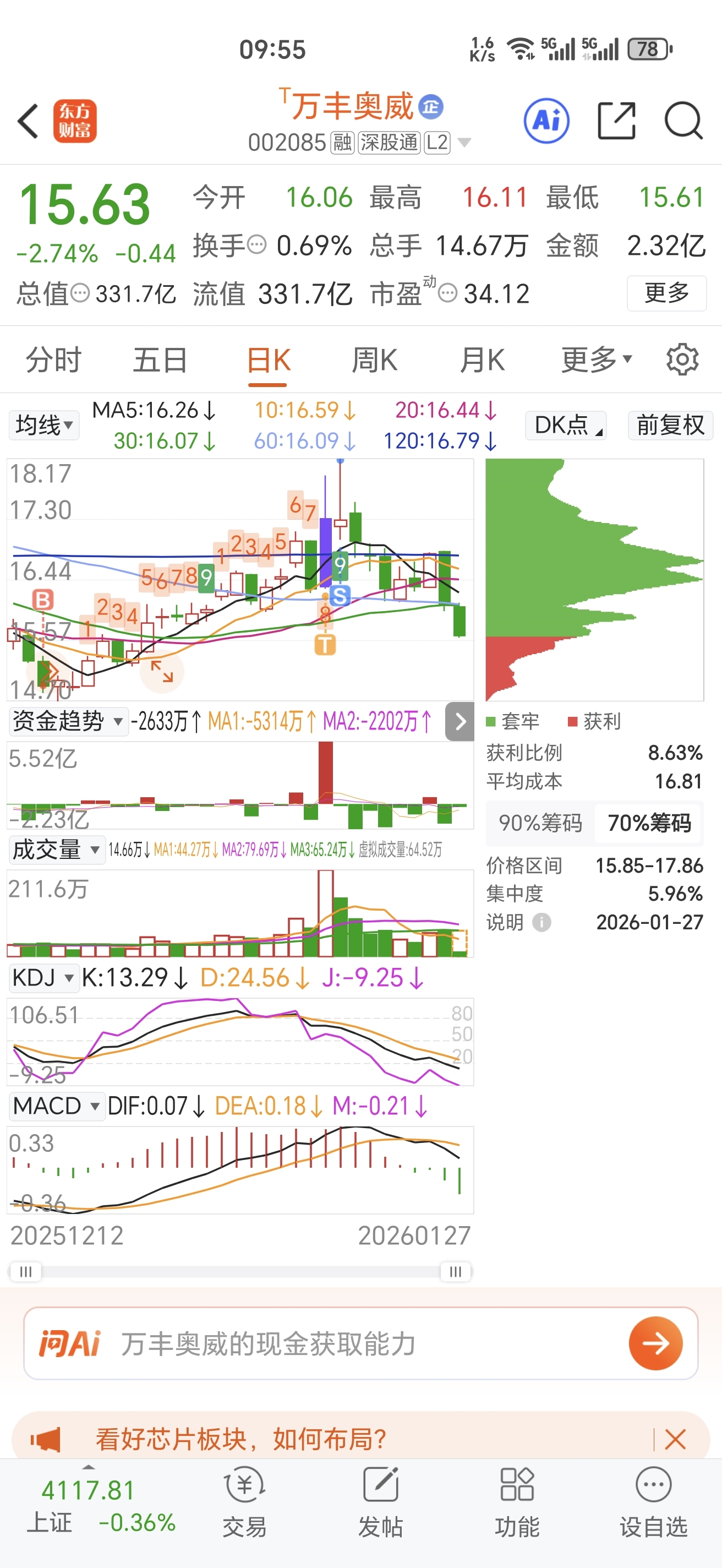Open chart settings gear
This screenshot has width=722, height=1568.
[x=682, y=360]
